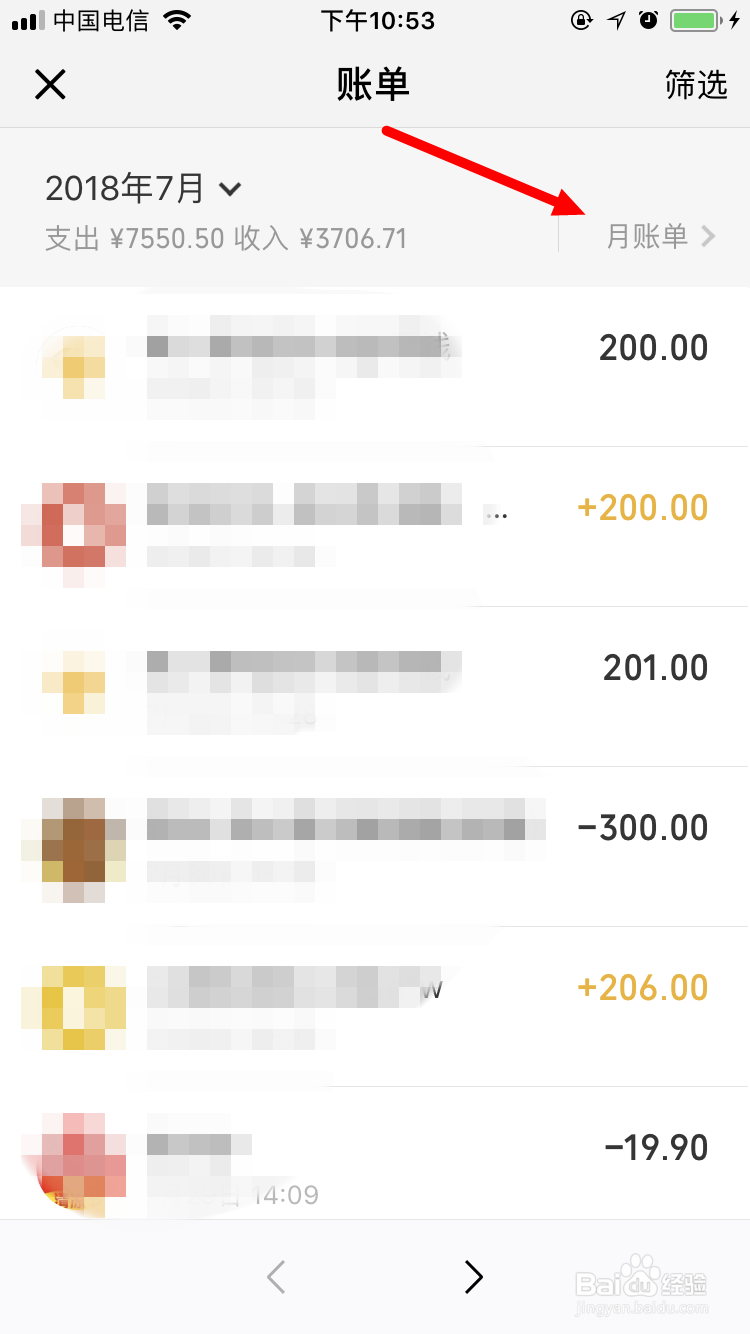Go forward with the right arrow

coord(474,1276)
